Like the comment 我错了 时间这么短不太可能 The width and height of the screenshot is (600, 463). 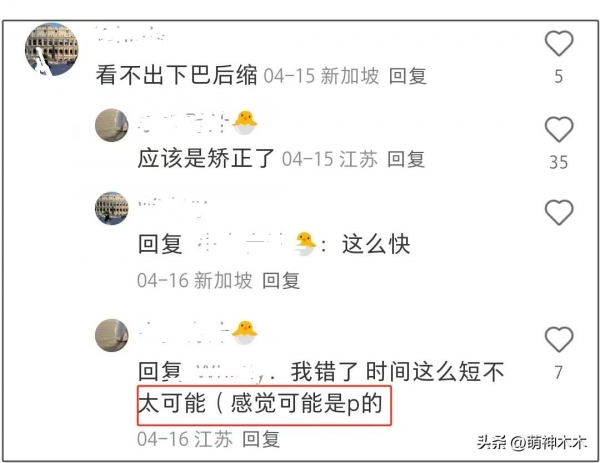coord(558,340)
